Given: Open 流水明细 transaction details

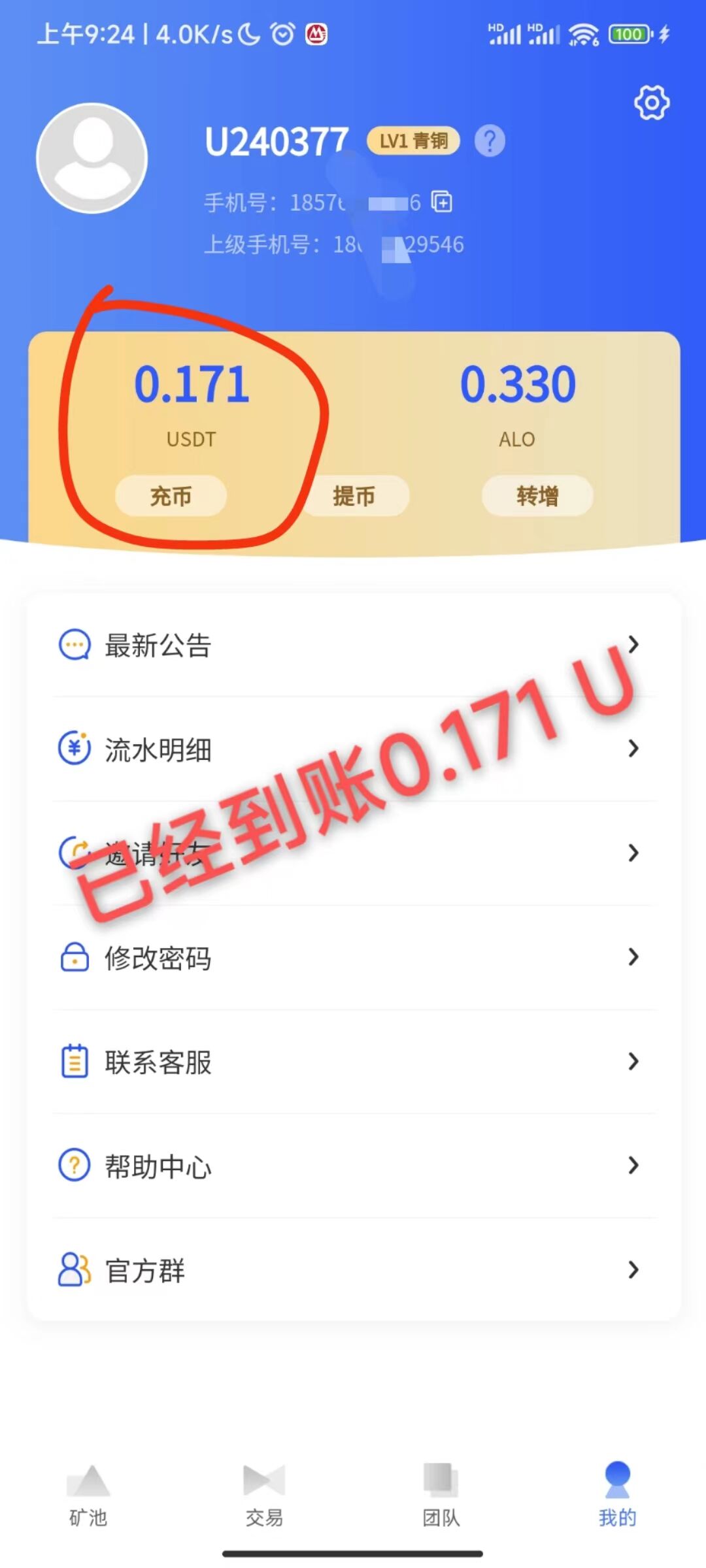Looking at the screenshot, I should click(353, 749).
